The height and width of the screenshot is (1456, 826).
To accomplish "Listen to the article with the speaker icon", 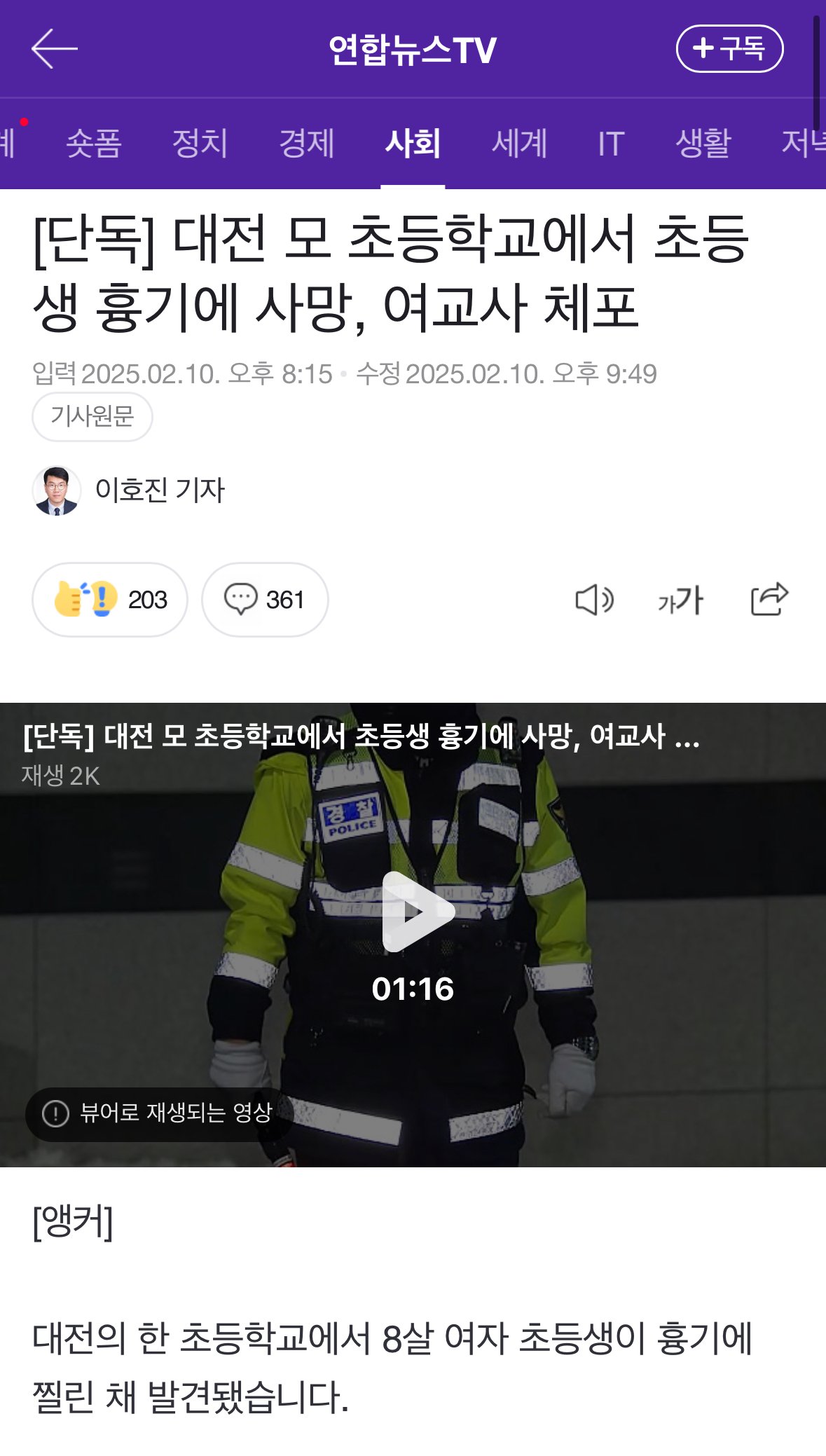I will pos(594,600).
